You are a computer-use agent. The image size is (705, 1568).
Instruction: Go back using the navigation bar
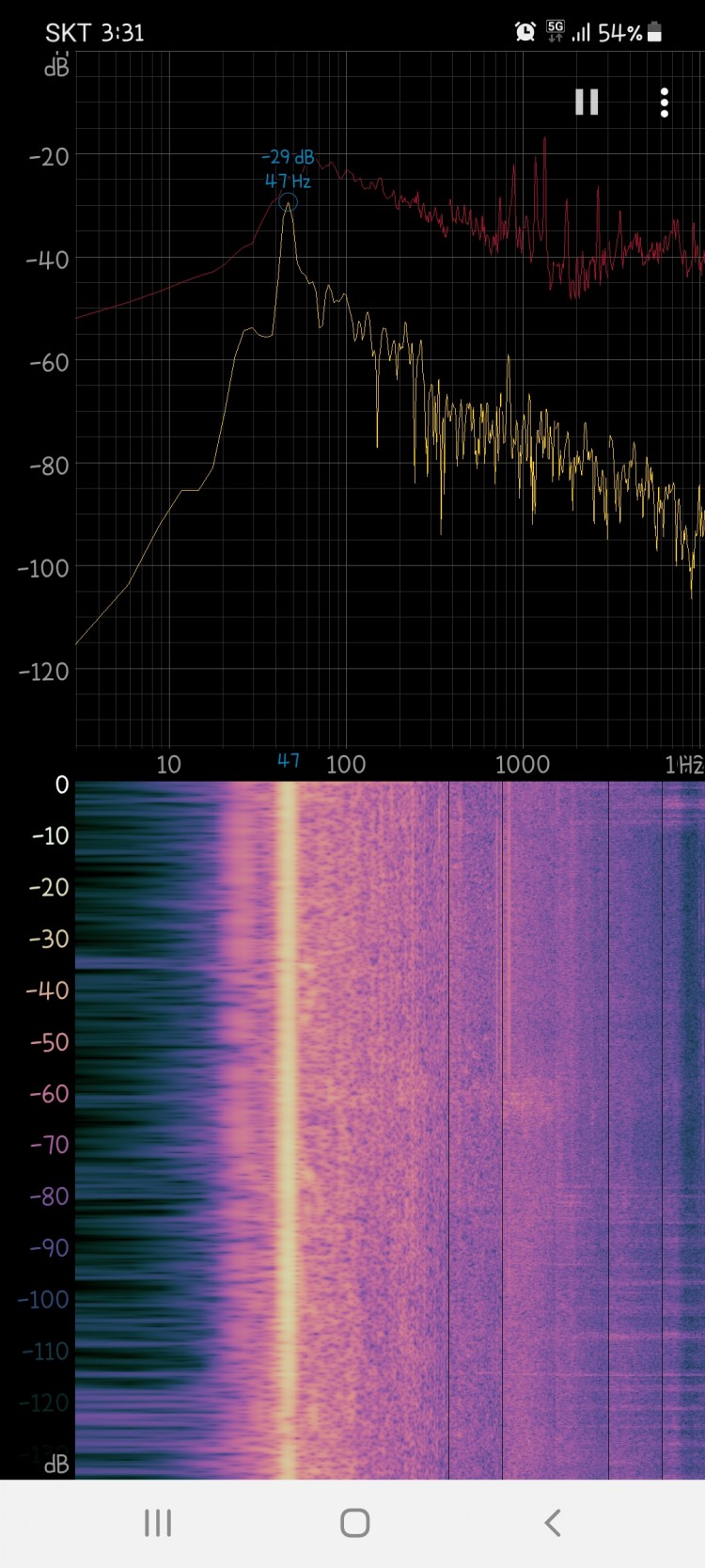click(553, 1523)
